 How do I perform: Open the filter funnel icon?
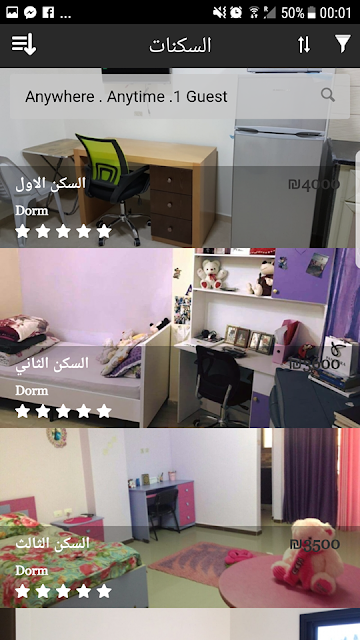point(343,44)
